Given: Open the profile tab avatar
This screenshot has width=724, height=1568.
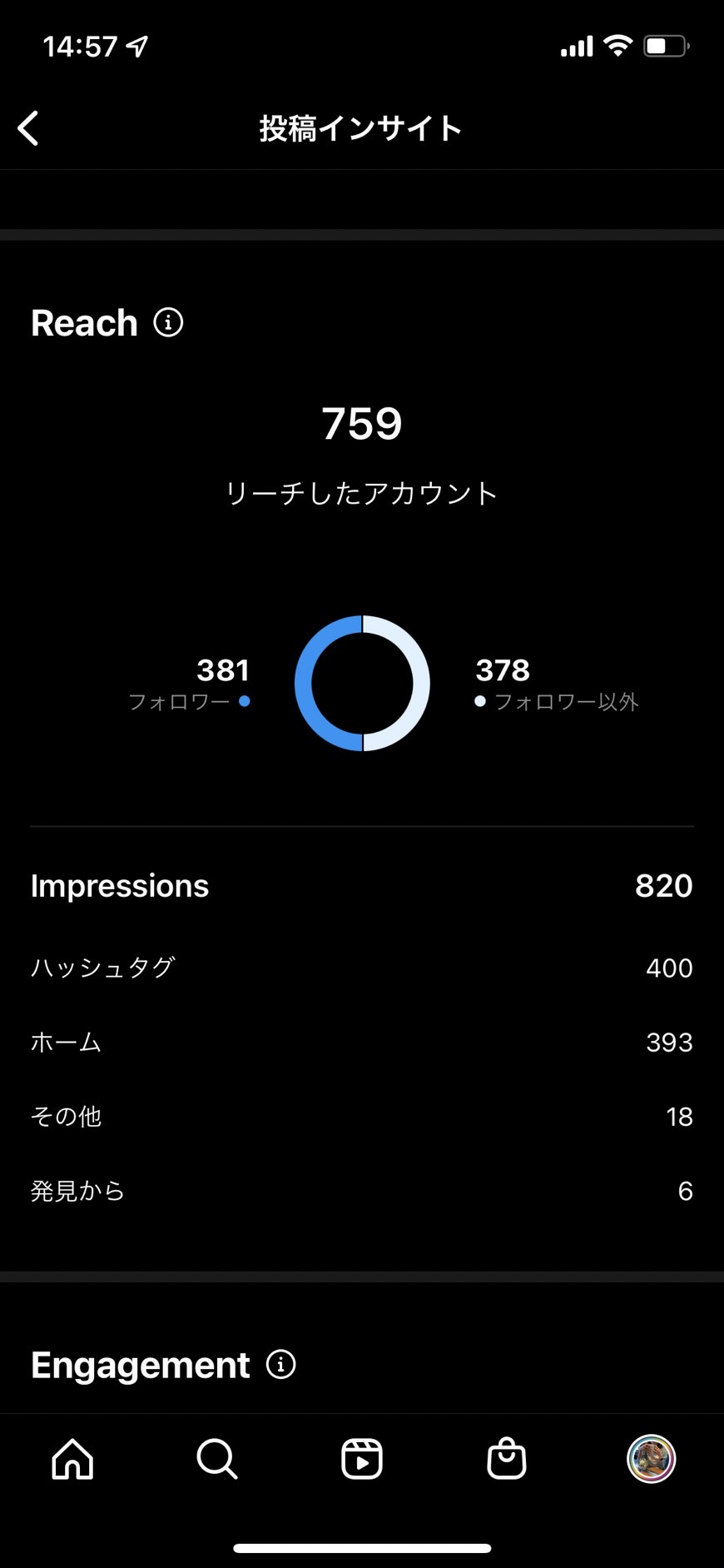Looking at the screenshot, I should tap(651, 1459).
